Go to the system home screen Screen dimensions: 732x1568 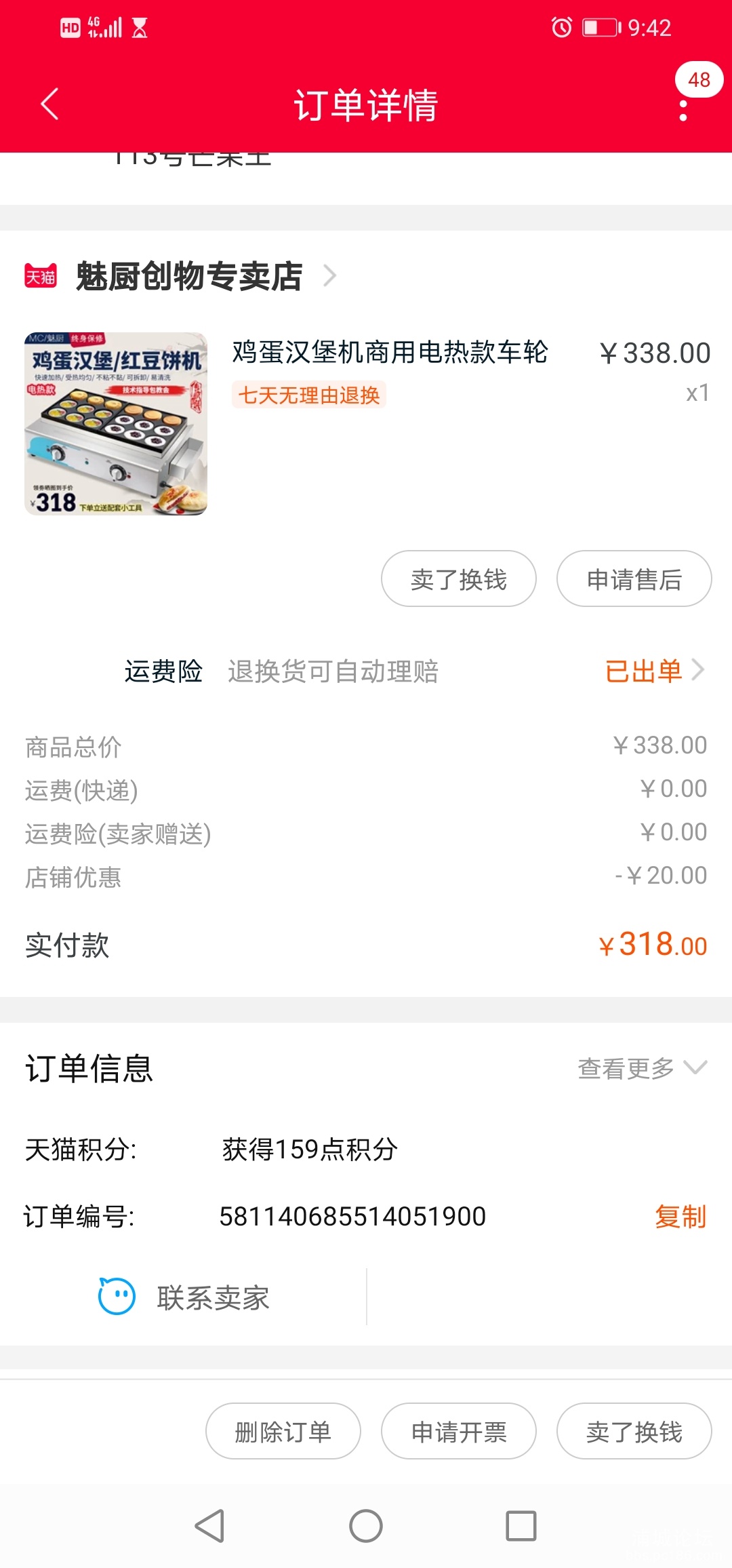[x=366, y=1526]
